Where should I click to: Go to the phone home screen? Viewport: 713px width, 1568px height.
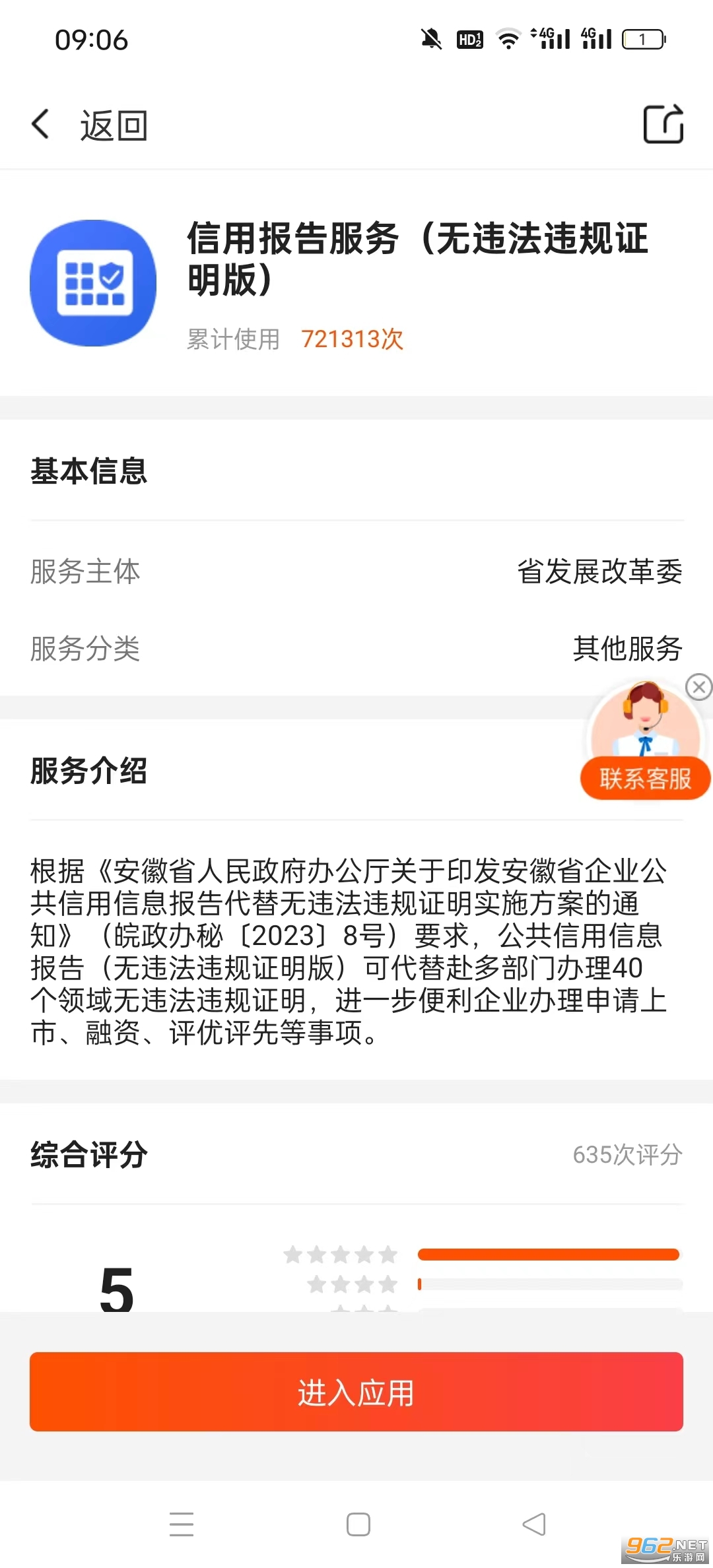coord(358,1524)
